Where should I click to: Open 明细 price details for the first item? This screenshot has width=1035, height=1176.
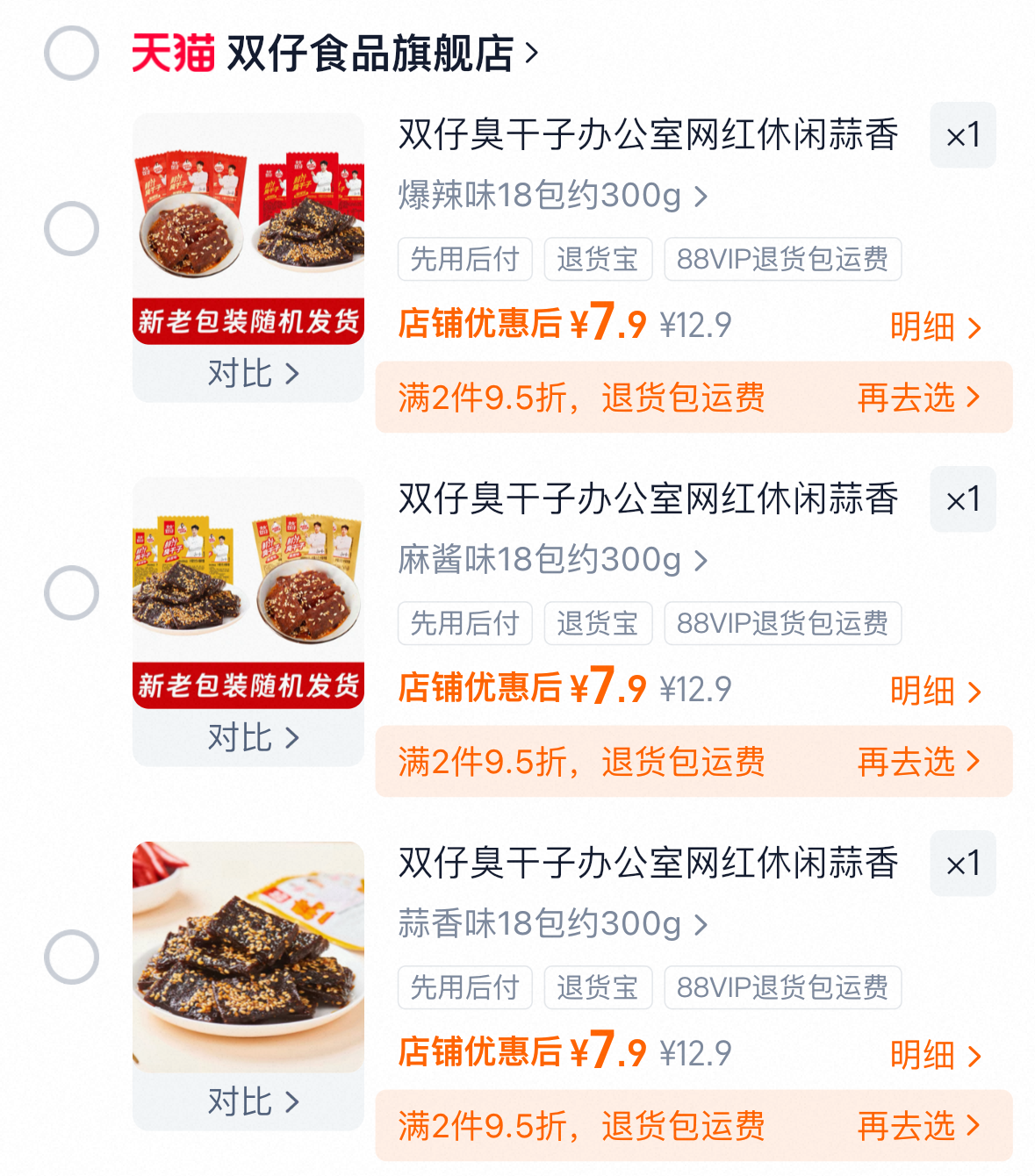[935, 325]
